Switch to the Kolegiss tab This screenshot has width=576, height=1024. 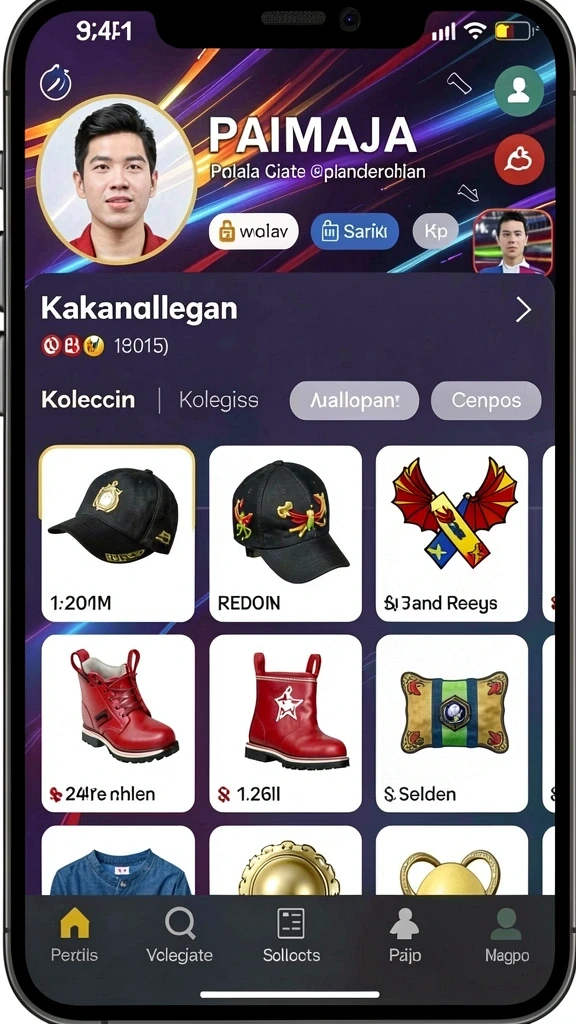click(219, 400)
